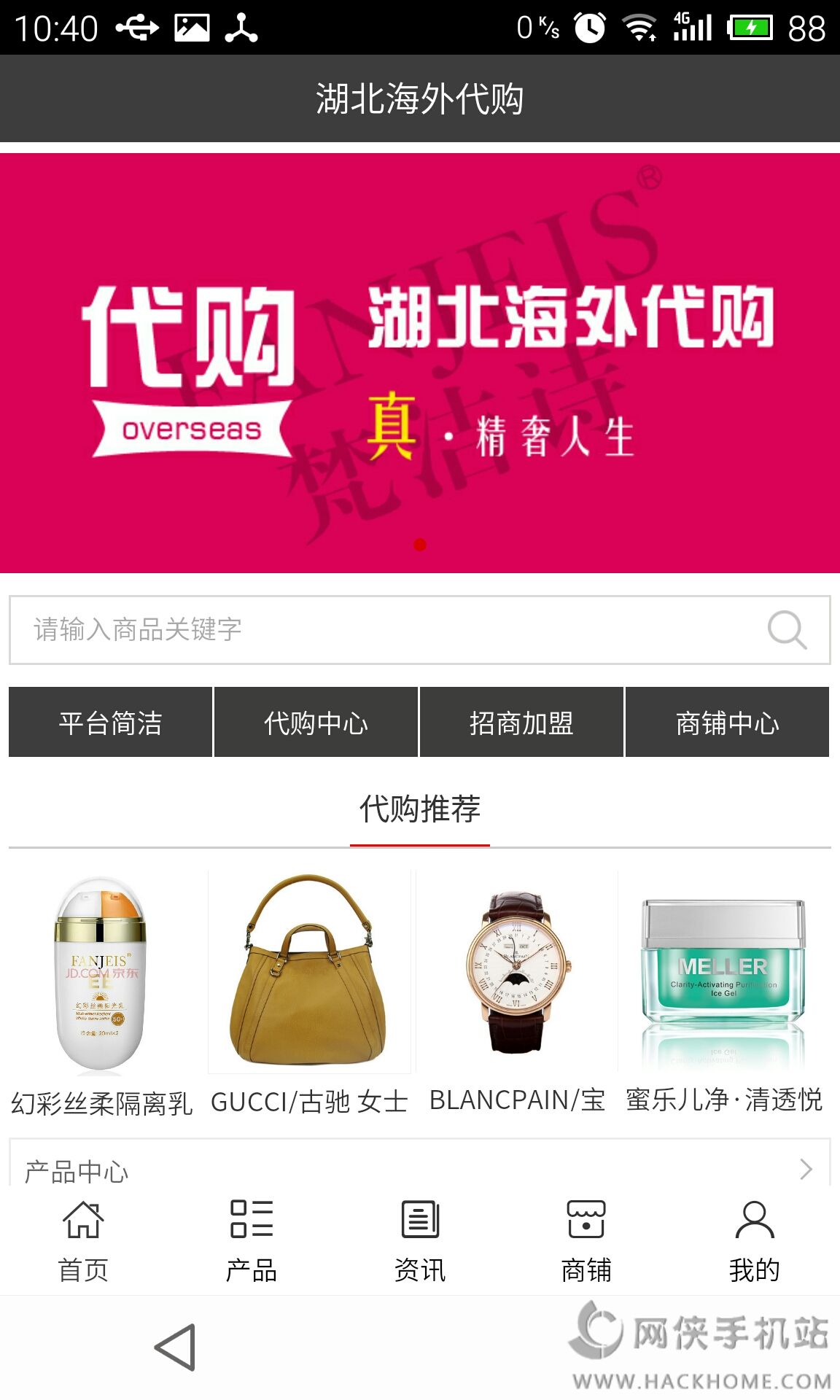The height and width of the screenshot is (1400, 840).
Task: Open 代购中心 section
Action: click(x=316, y=723)
